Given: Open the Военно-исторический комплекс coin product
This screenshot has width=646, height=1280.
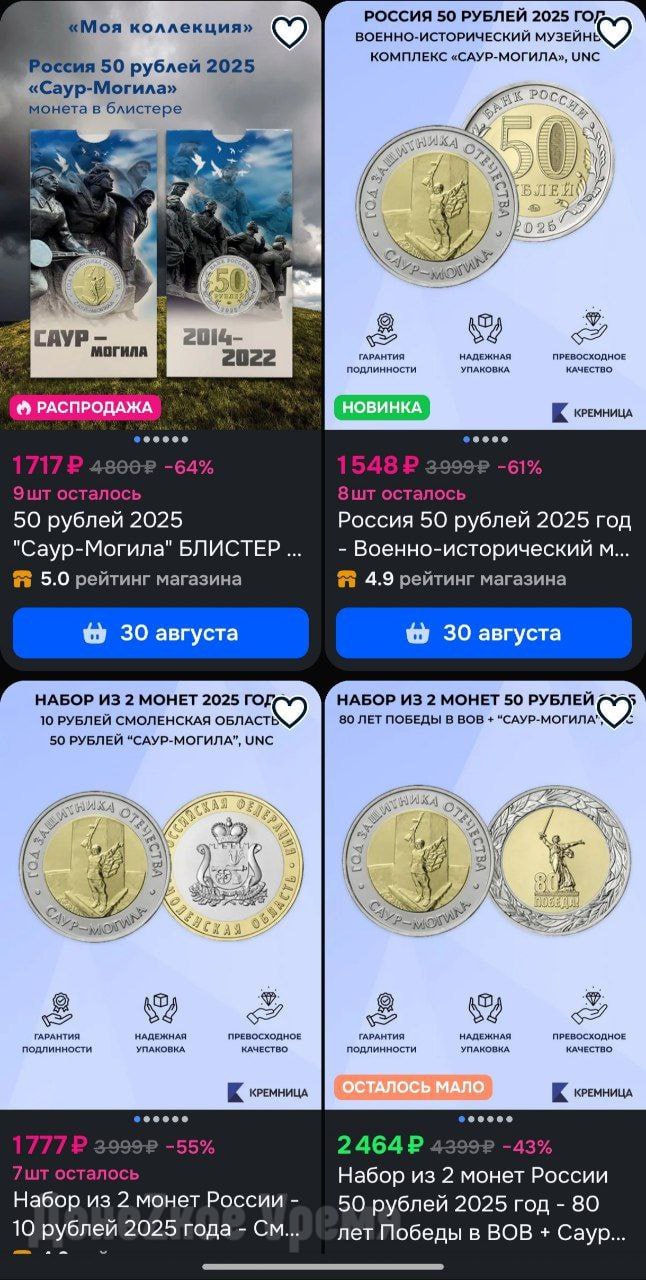Looking at the screenshot, I should pos(485,215).
